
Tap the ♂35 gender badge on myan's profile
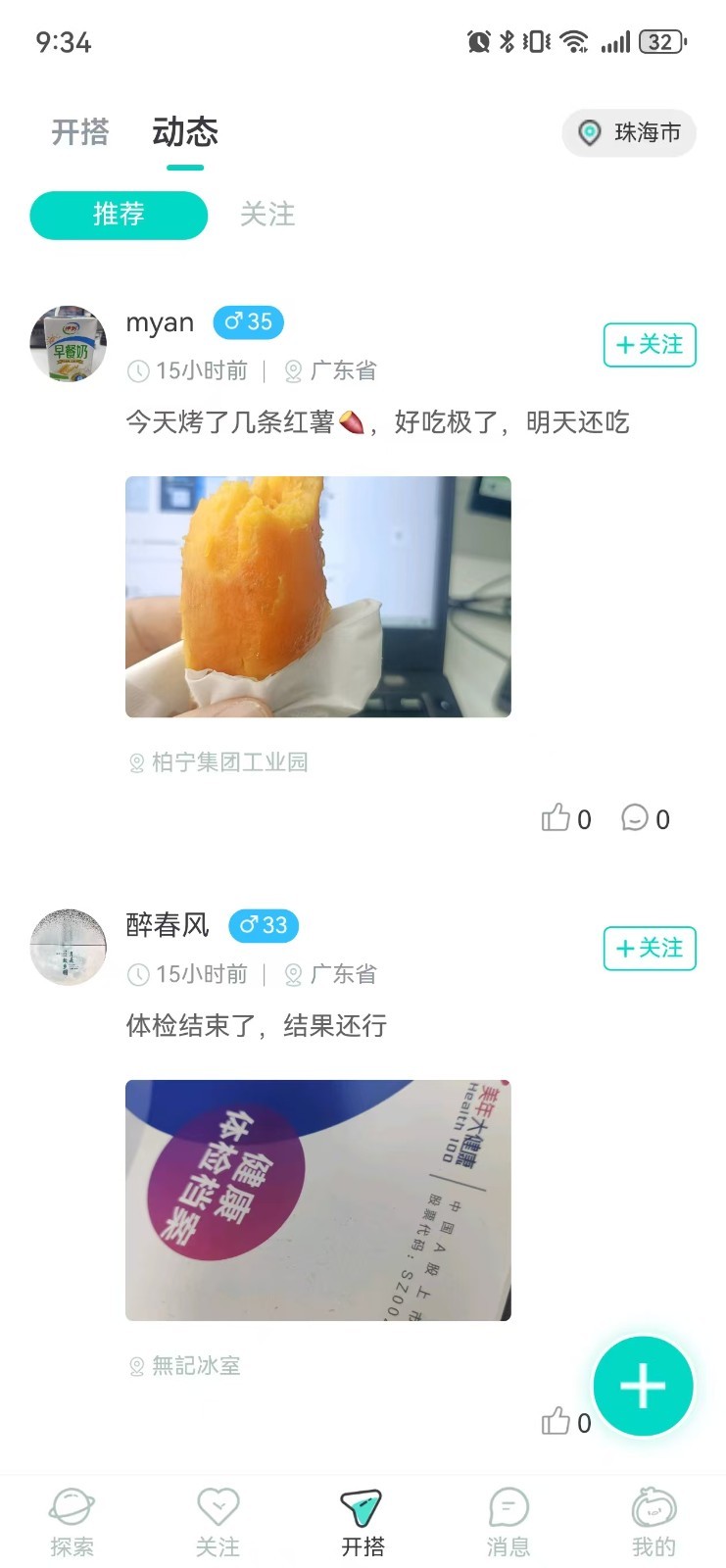248,322
